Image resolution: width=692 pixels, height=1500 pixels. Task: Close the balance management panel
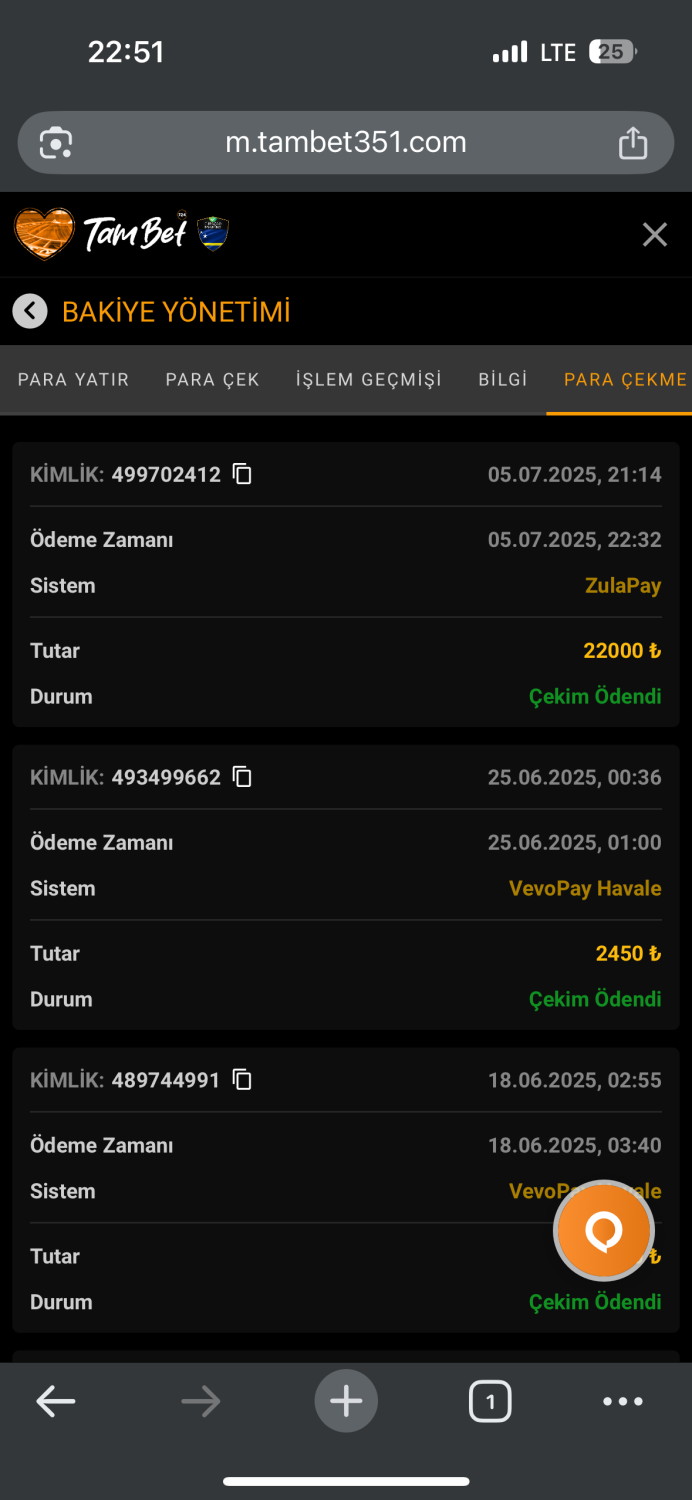654,235
